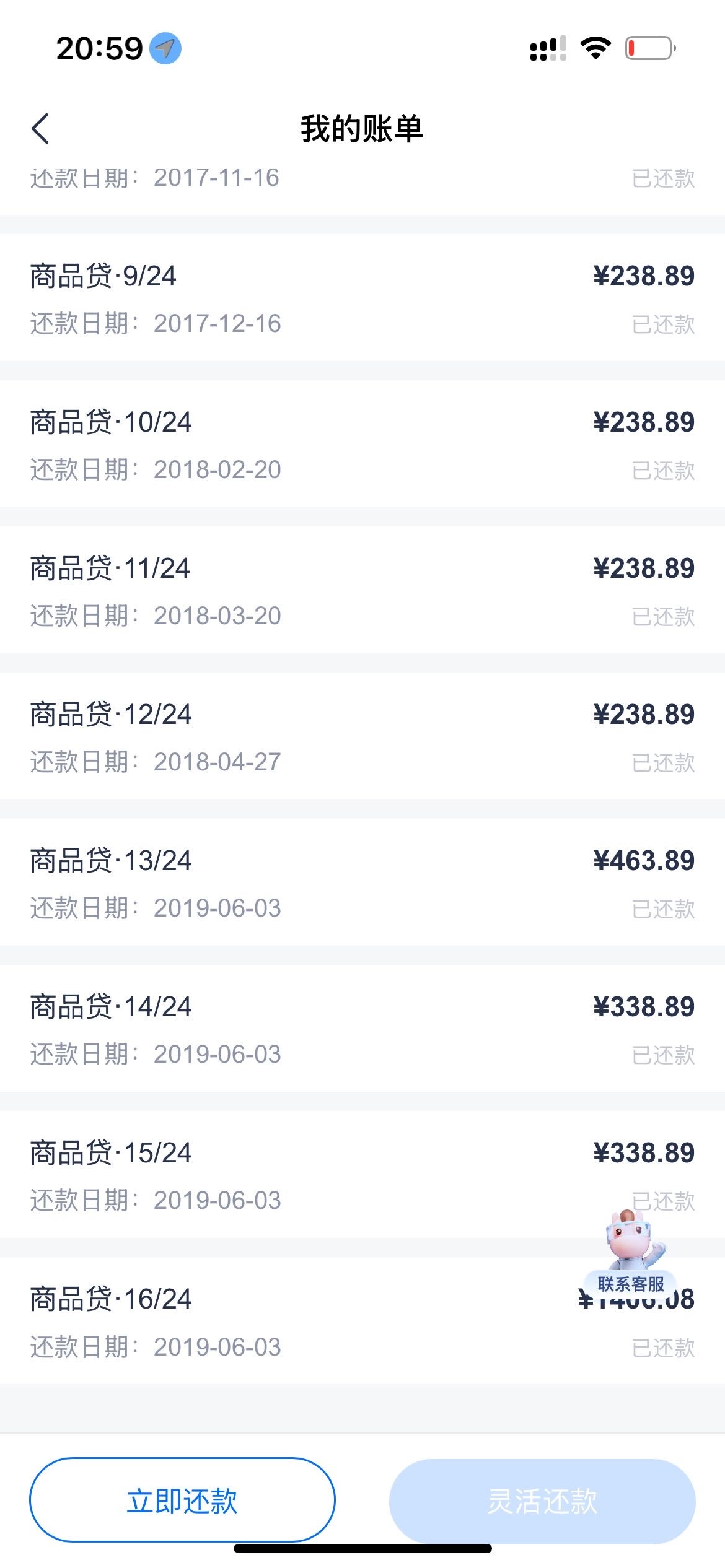Open the 商品贷·9/24 bill entry
This screenshot has height=1568, width=725.
[362, 297]
